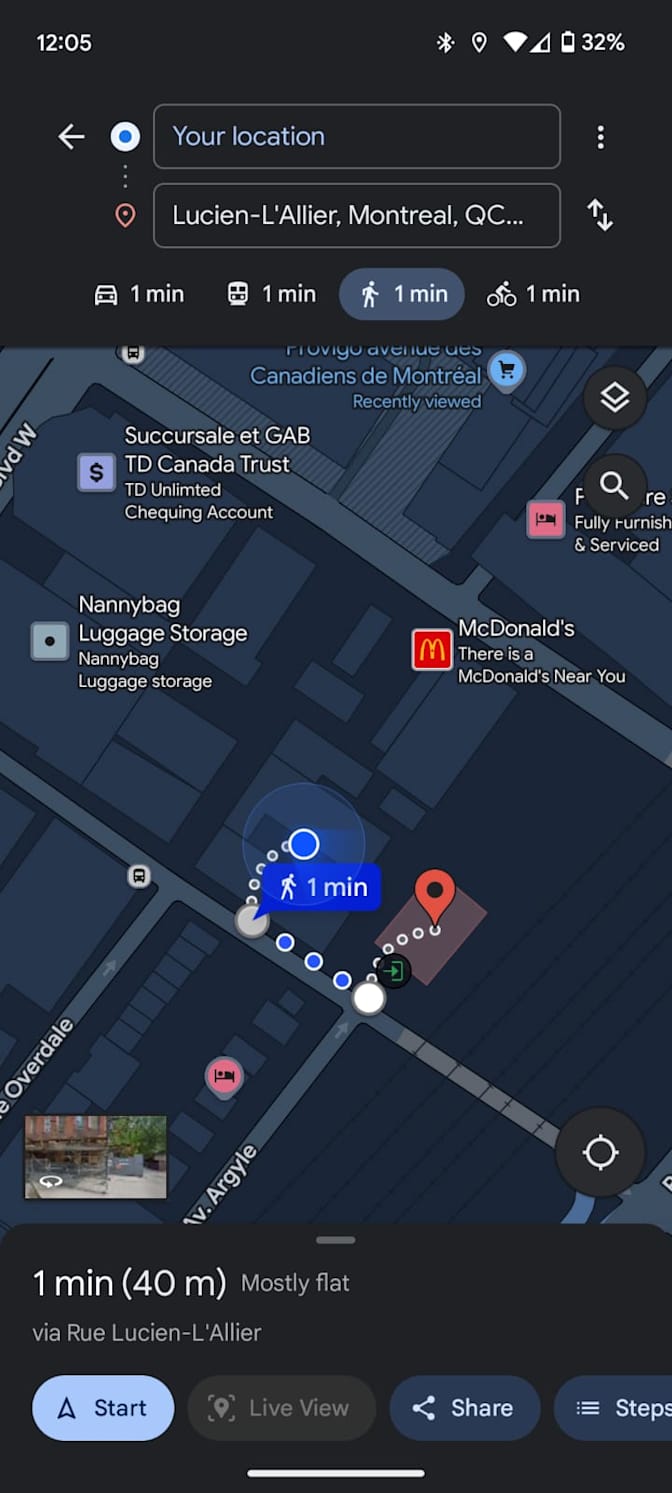672x1493 pixels.
Task: Go back from directions
Action: coord(71,136)
